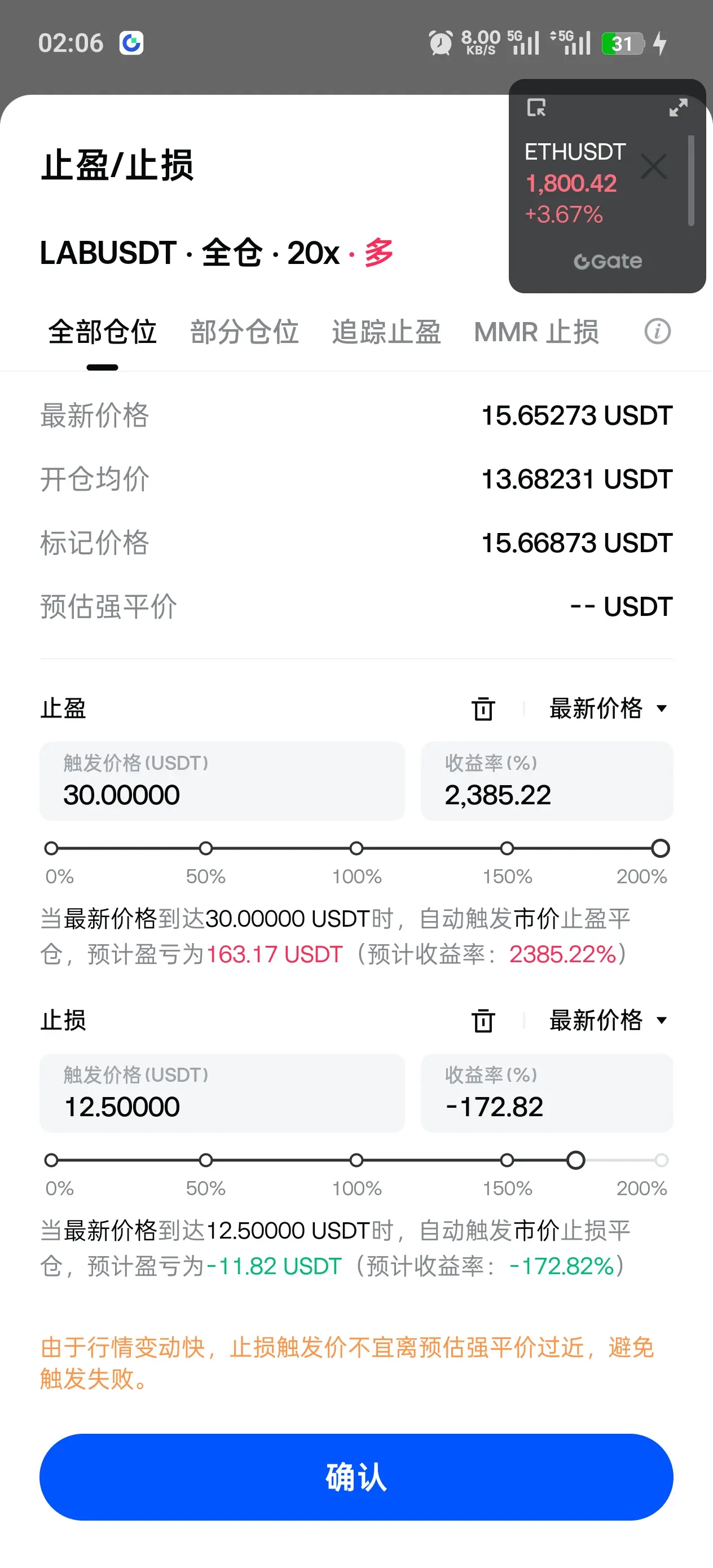Confirm with the 确认 button
This screenshot has width=713, height=1568.
click(356, 1477)
